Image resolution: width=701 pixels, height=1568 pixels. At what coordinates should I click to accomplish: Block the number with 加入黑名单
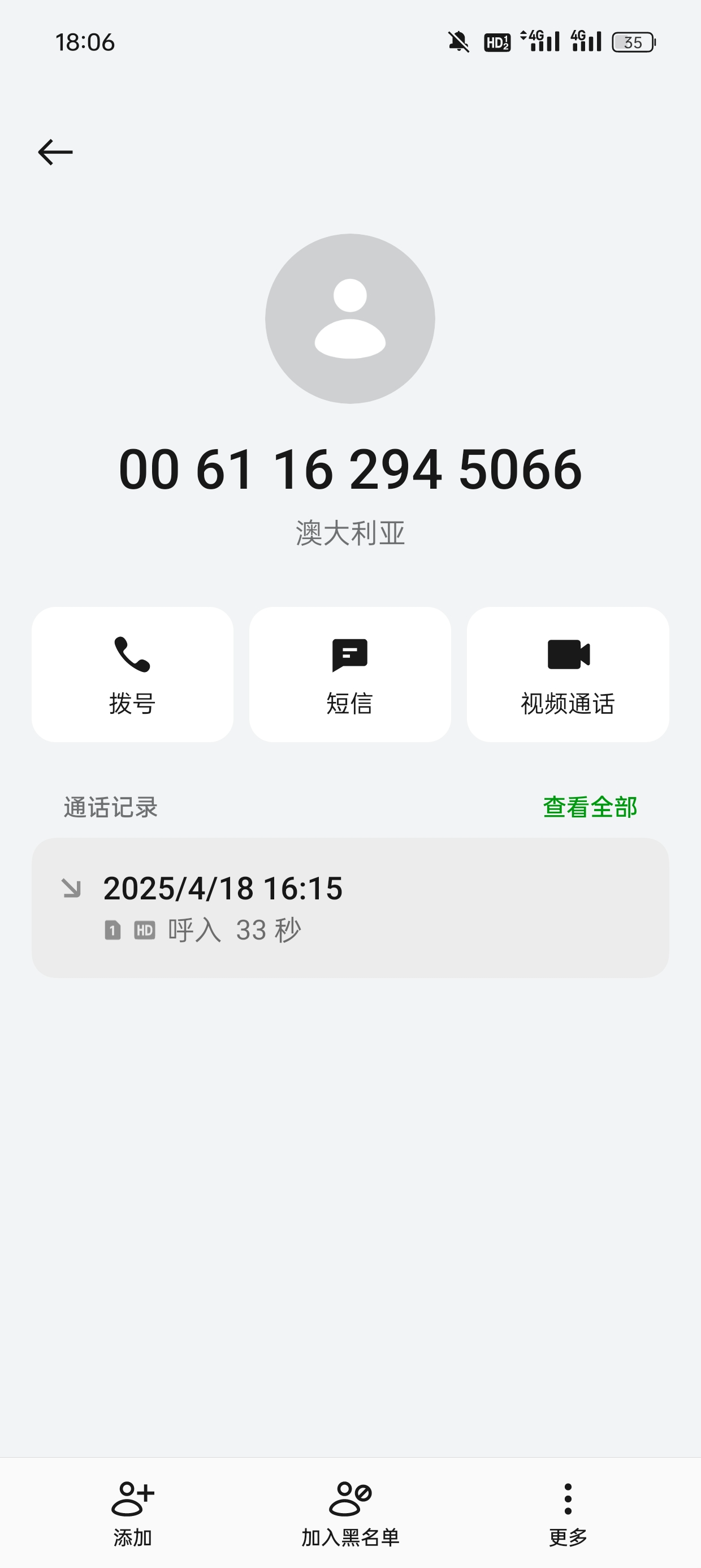click(350, 1513)
